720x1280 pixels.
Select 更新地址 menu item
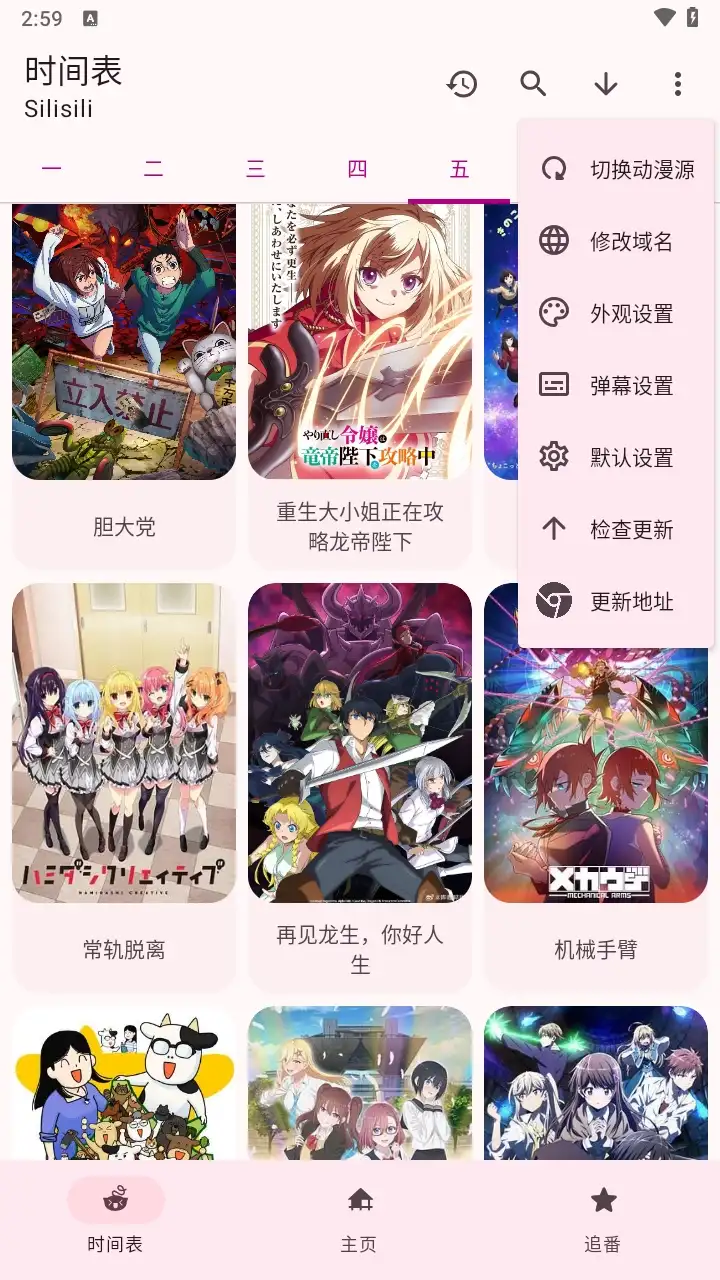pyautogui.click(x=616, y=602)
